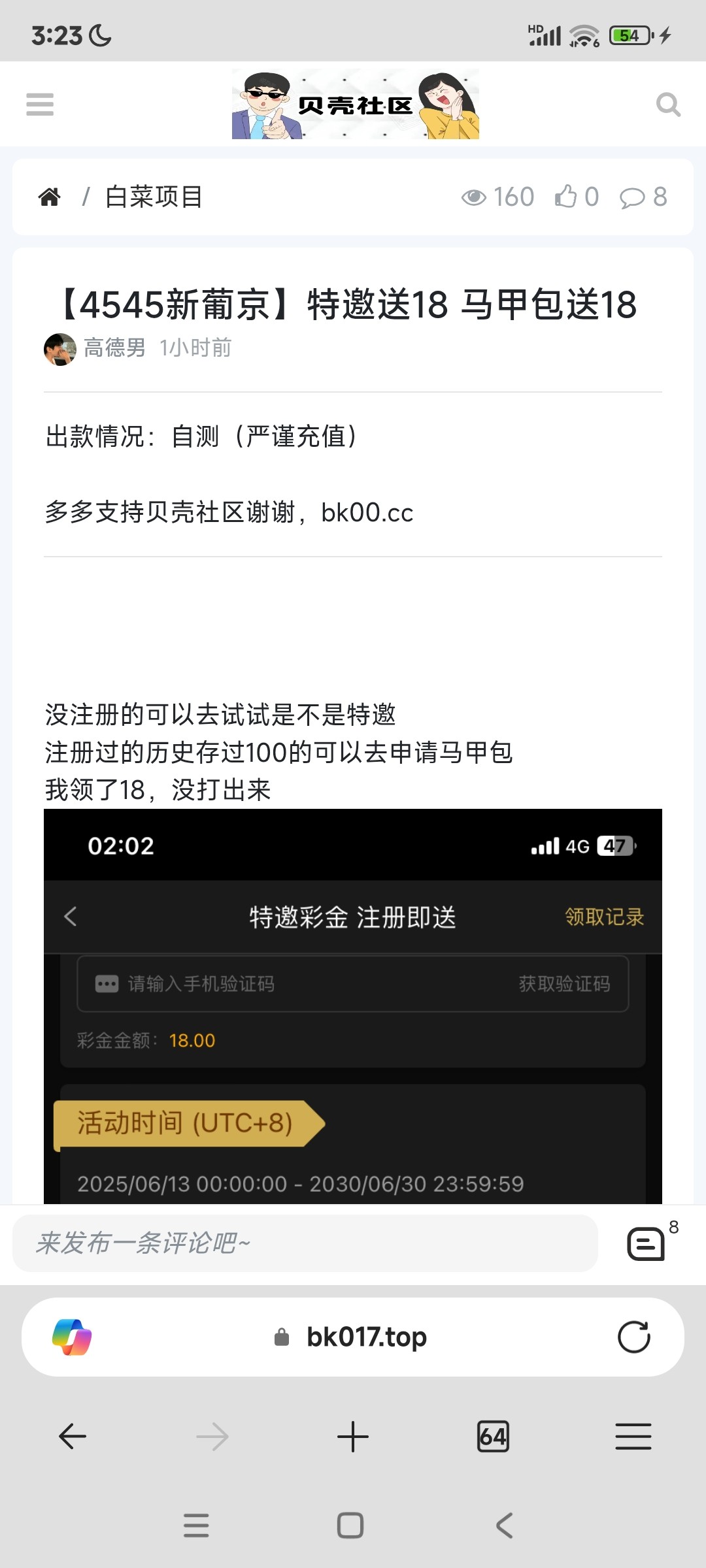706x1568 pixels.
Task: Open a new tab with plus button
Action: [353, 1437]
